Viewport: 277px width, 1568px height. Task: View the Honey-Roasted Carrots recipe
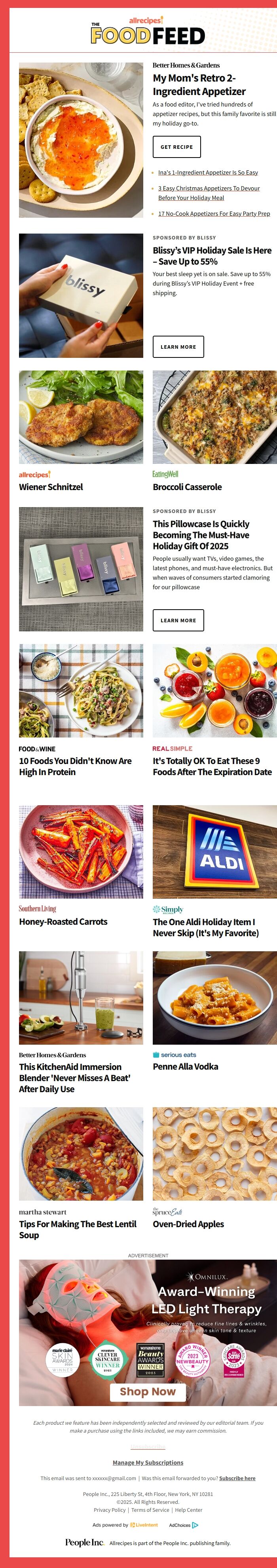[63, 922]
